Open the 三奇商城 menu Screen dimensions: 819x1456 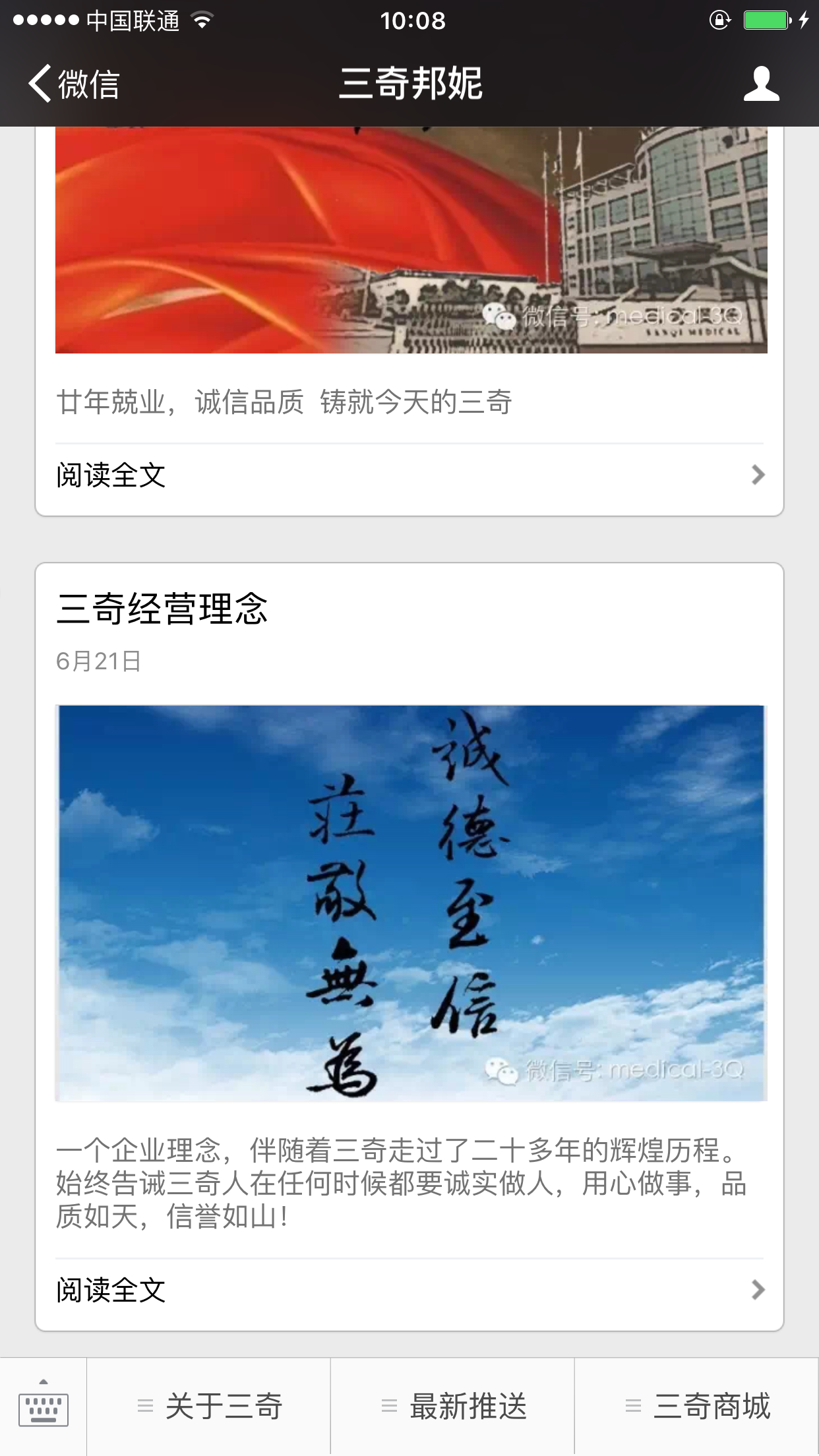pyautogui.click(x=697, y=1407)
